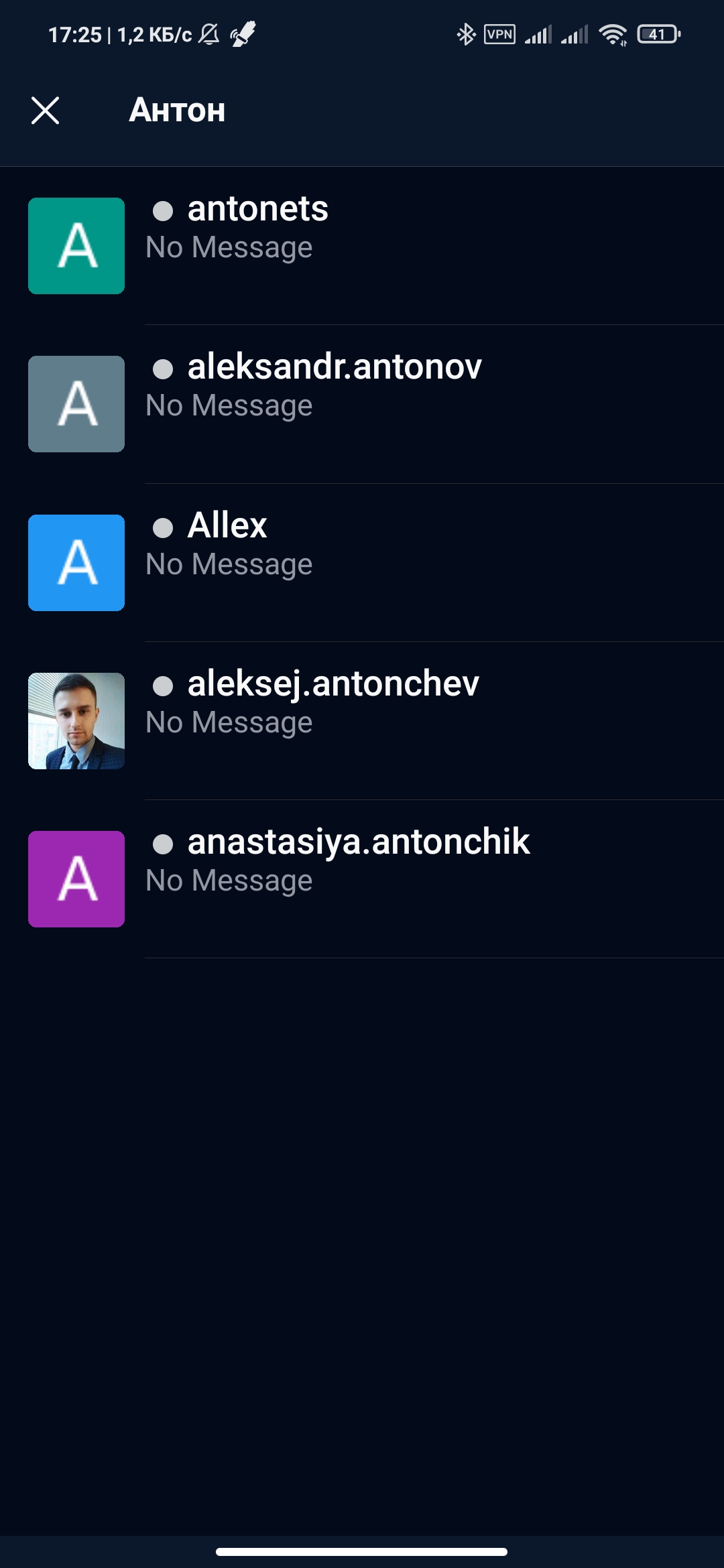Tap the purple A avatar of anastasiya.antonchik
The height and width of the screenshot is (1568, 724).
coord(76,879)
